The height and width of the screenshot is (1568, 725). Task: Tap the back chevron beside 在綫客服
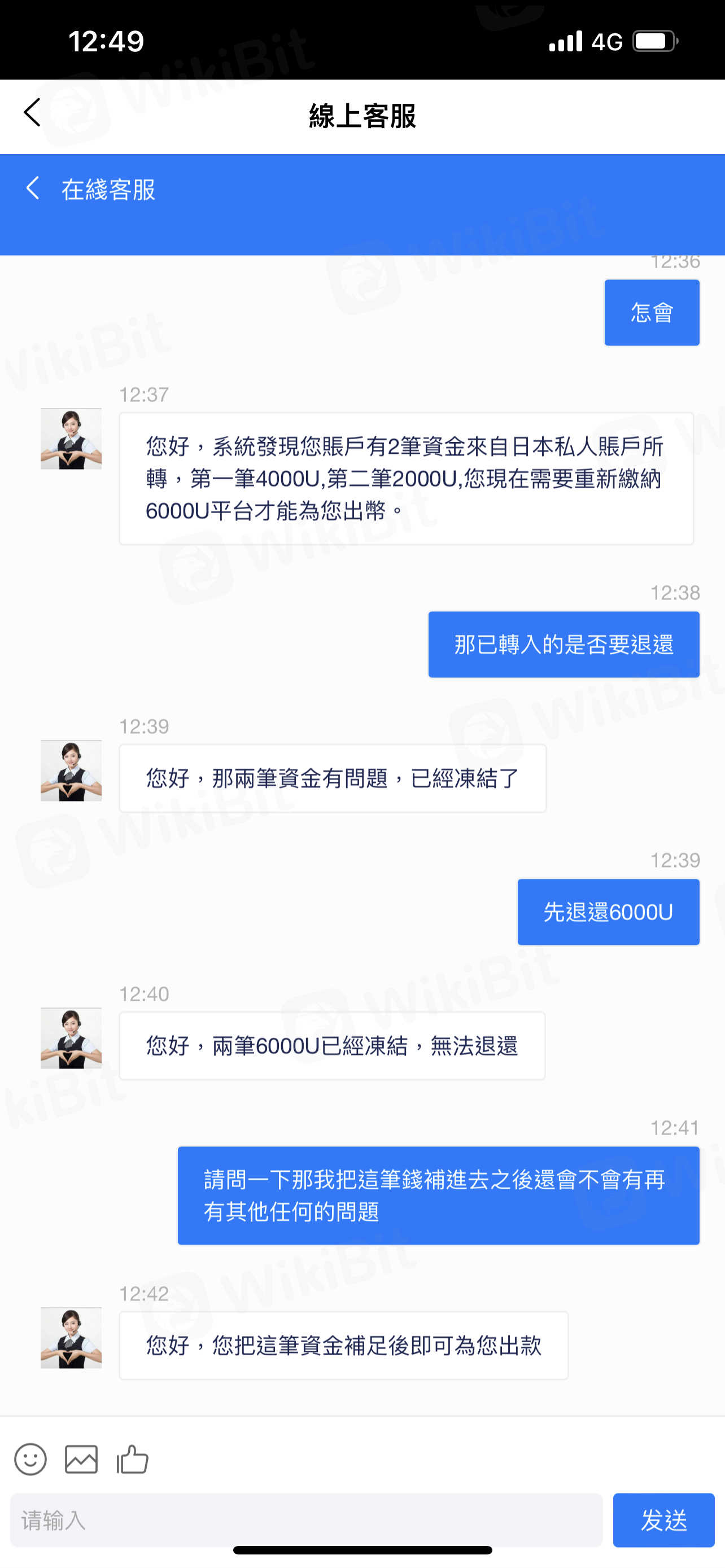pyautogui.click(x=33, y=189)
